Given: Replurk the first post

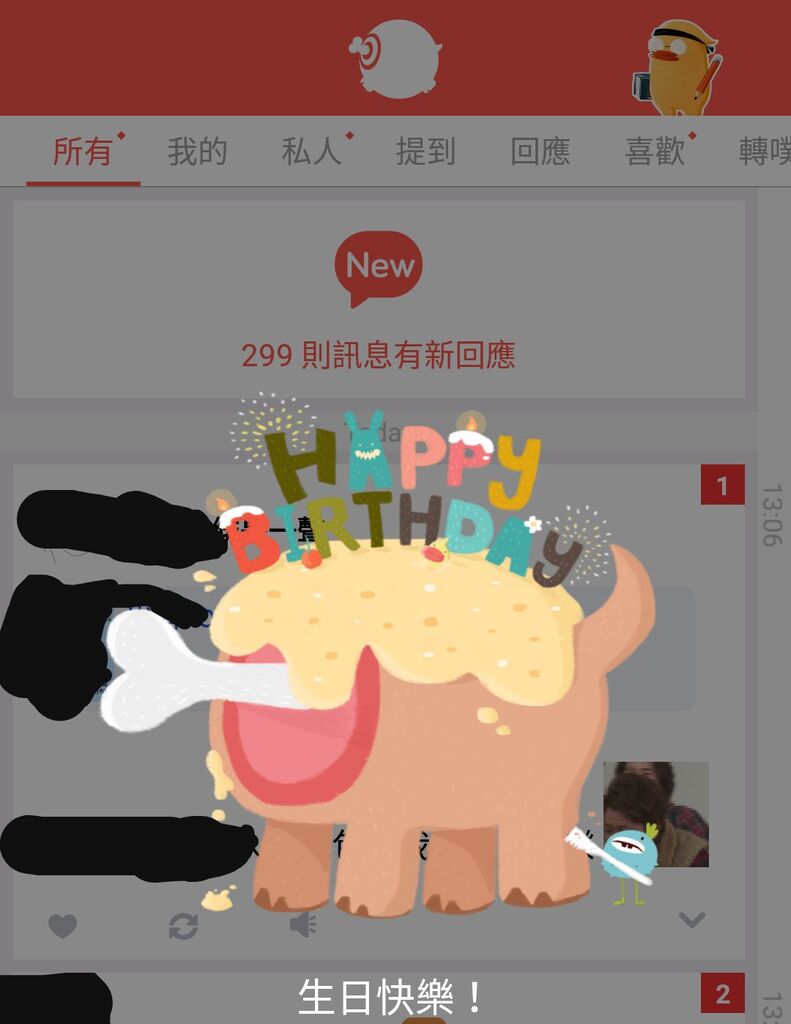Looking at the screenshot, I should pyautogui.click(x=183, y=926).
